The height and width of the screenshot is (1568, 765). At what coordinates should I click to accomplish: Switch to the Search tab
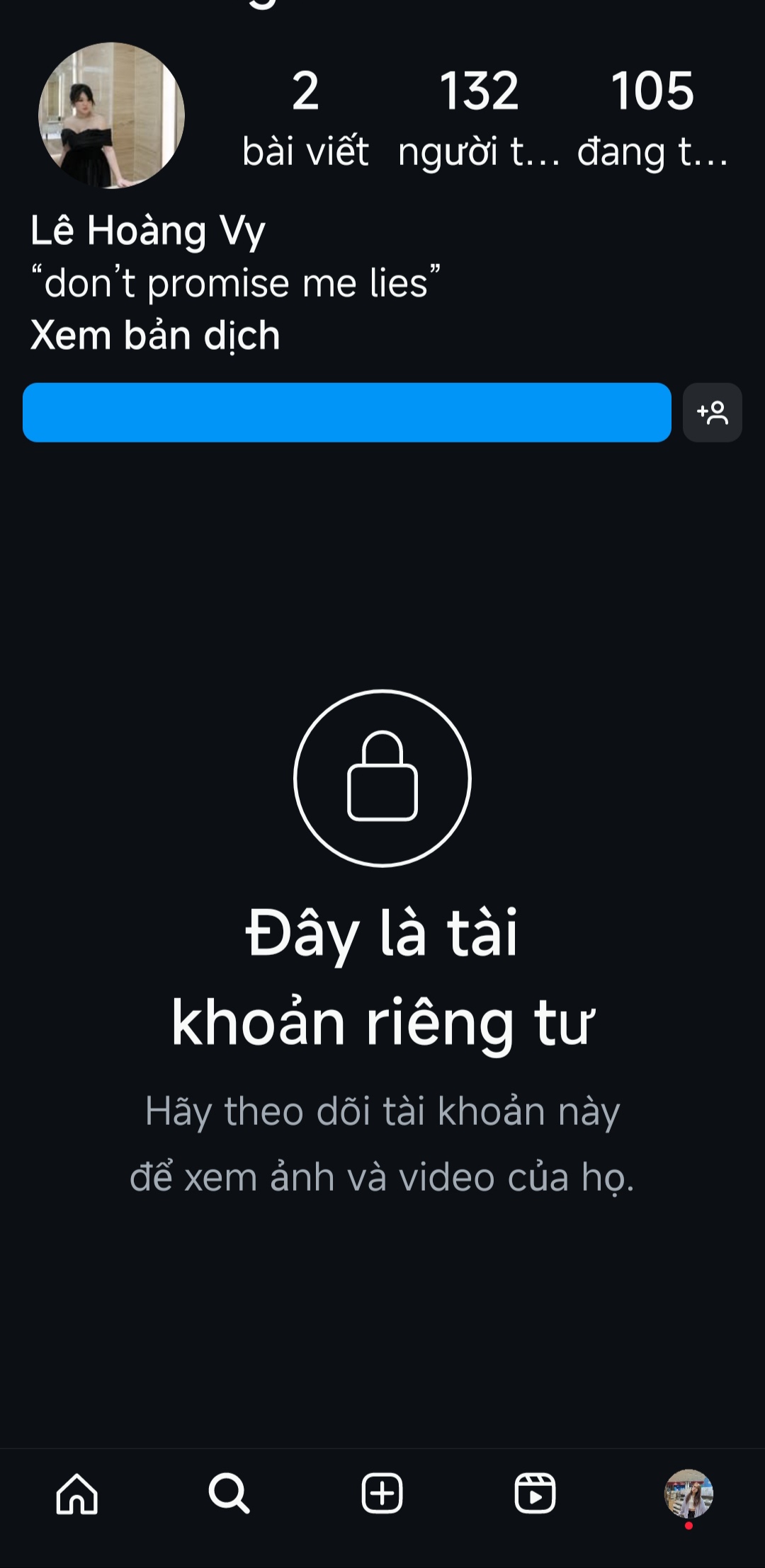229,1493
